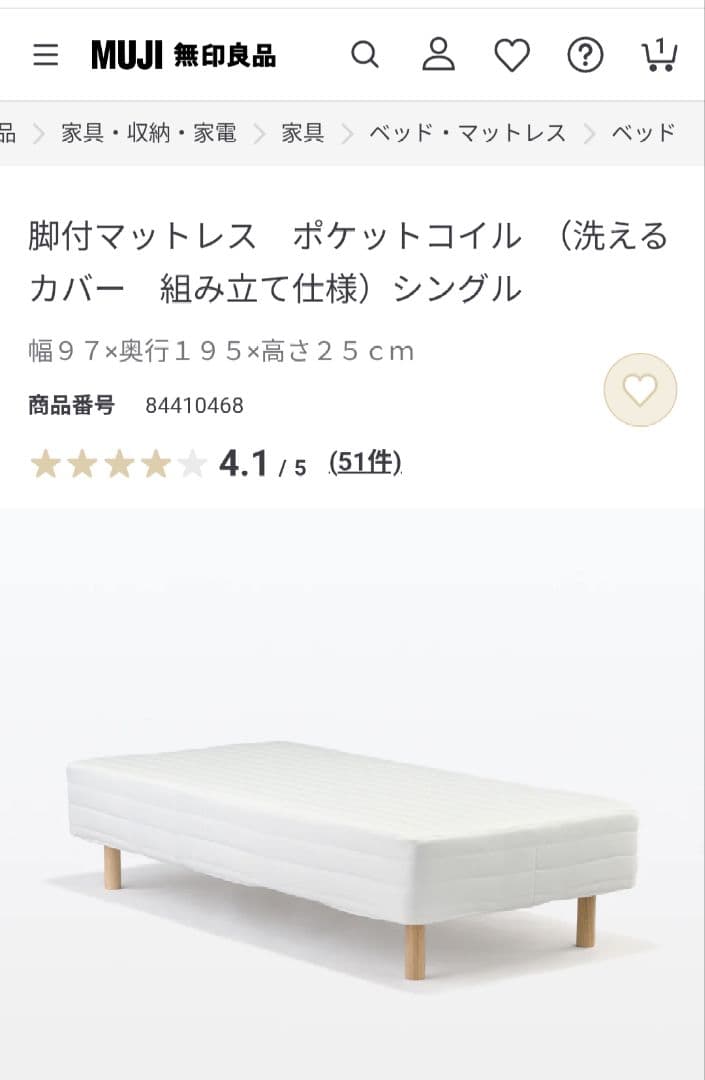Open the search icon

[x=365, y=55]
